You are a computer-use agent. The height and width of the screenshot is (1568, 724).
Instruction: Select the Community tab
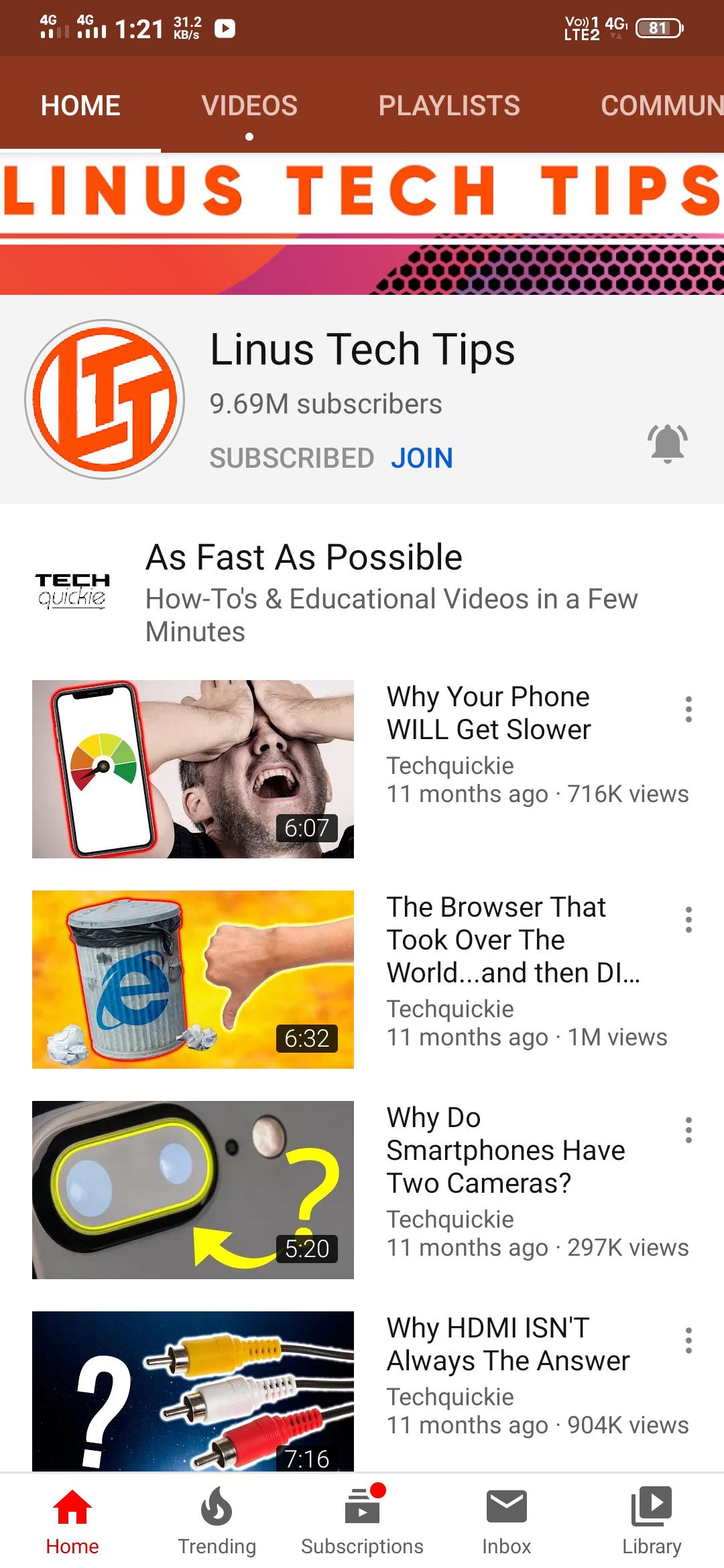661,106
